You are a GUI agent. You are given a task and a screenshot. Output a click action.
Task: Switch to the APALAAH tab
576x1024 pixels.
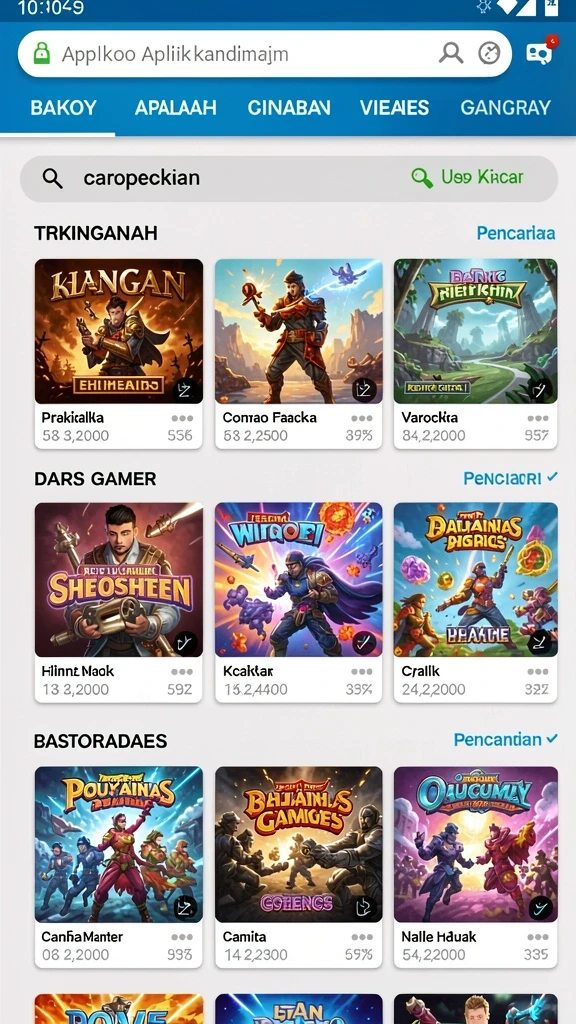pos(176,108)
